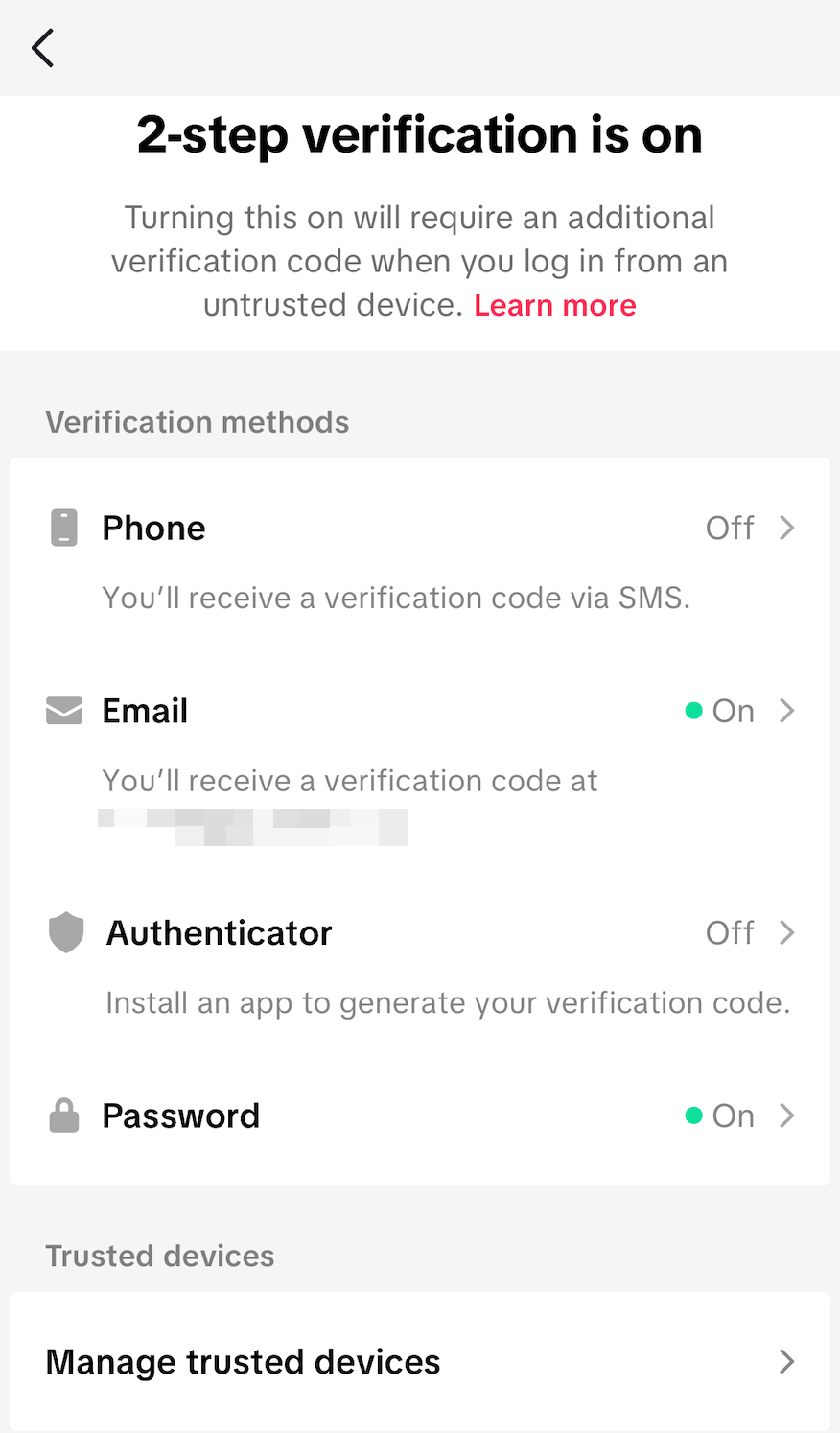Go back using the top arrow
The height and width of the screenshot is (1433, 840).
(x=43, y=48)
